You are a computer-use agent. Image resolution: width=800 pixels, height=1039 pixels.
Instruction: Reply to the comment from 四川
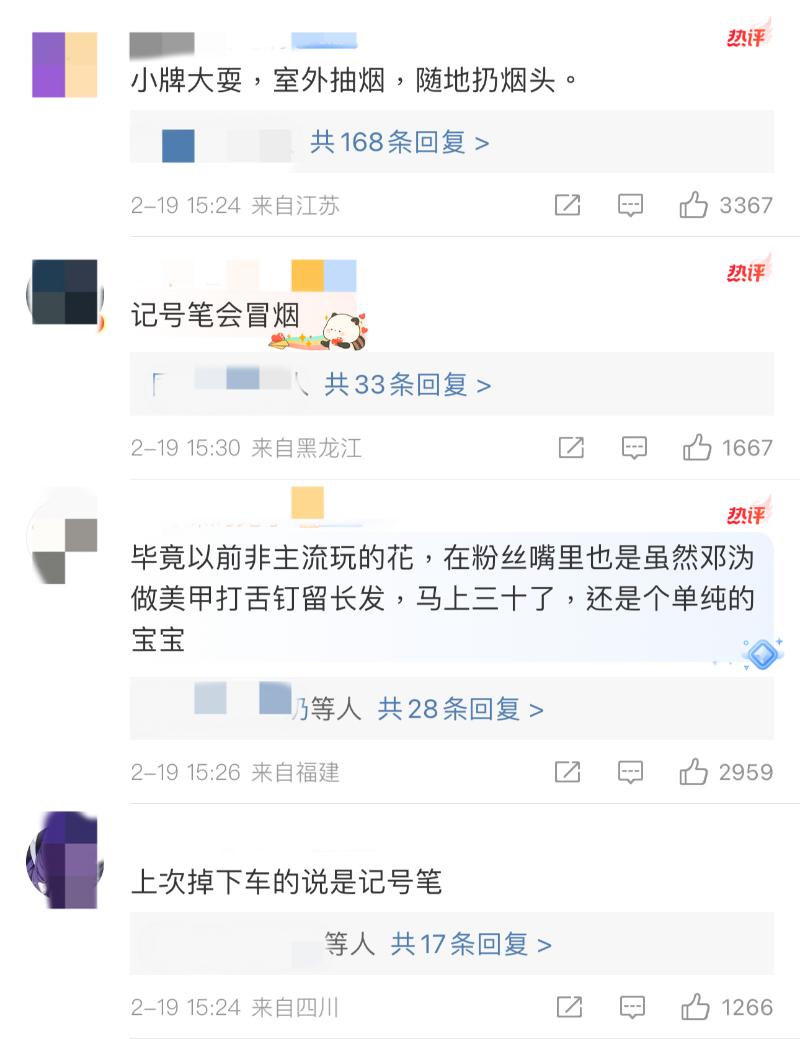tap(632, 1007)
